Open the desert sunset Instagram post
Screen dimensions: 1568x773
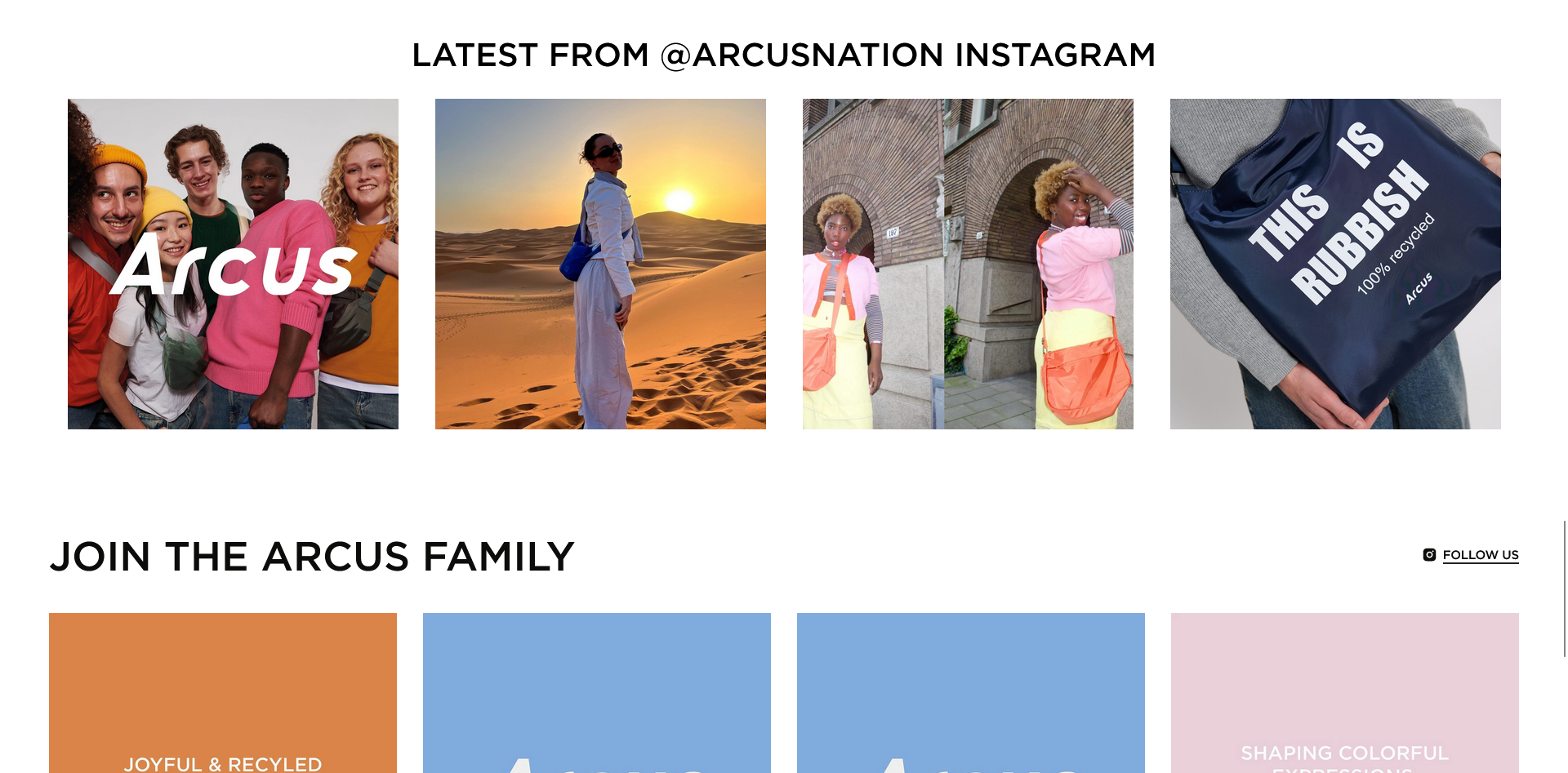coord(600,264)
